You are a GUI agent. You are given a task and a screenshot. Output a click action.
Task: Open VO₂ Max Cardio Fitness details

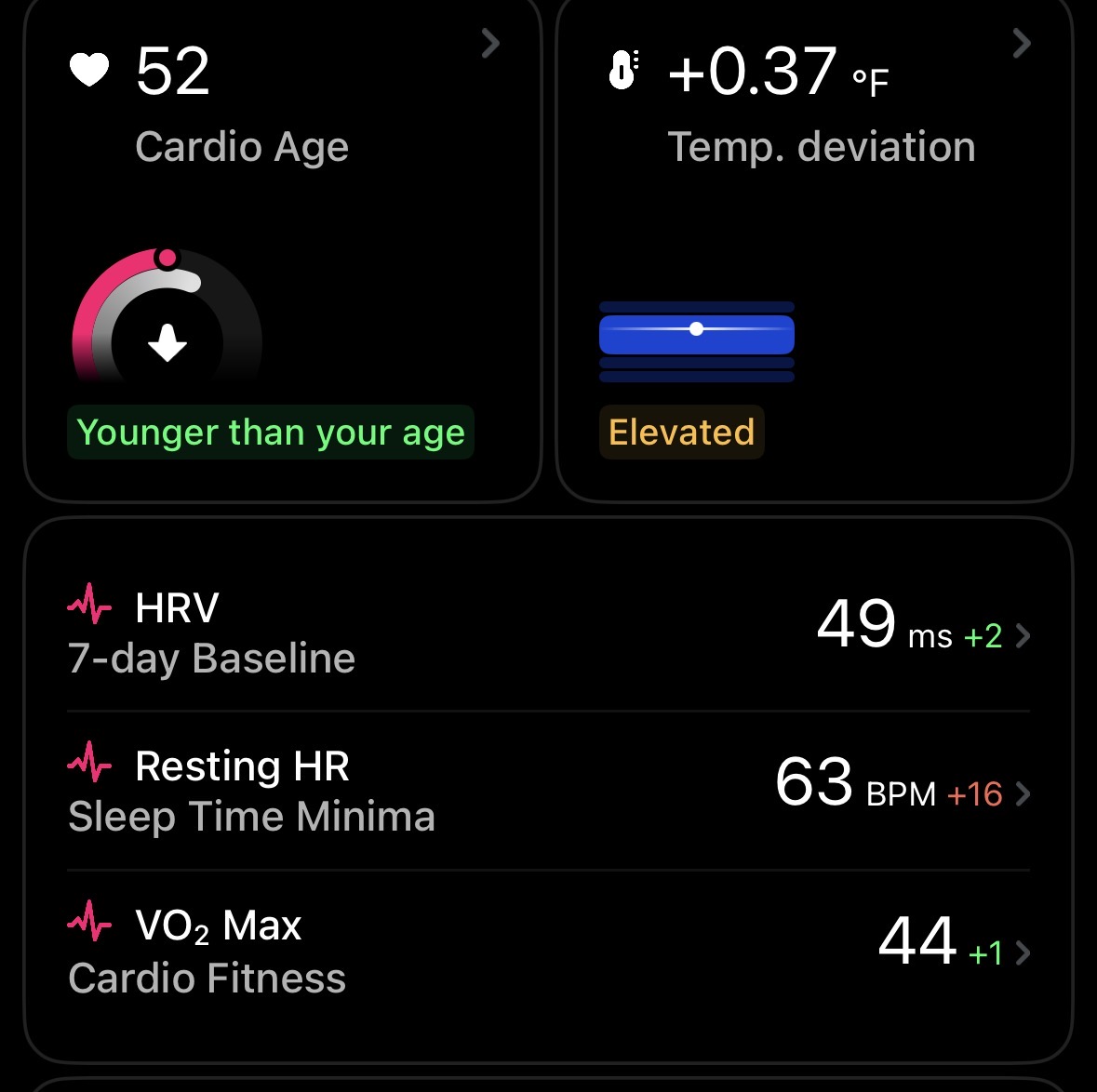click(x=548, y=951)
